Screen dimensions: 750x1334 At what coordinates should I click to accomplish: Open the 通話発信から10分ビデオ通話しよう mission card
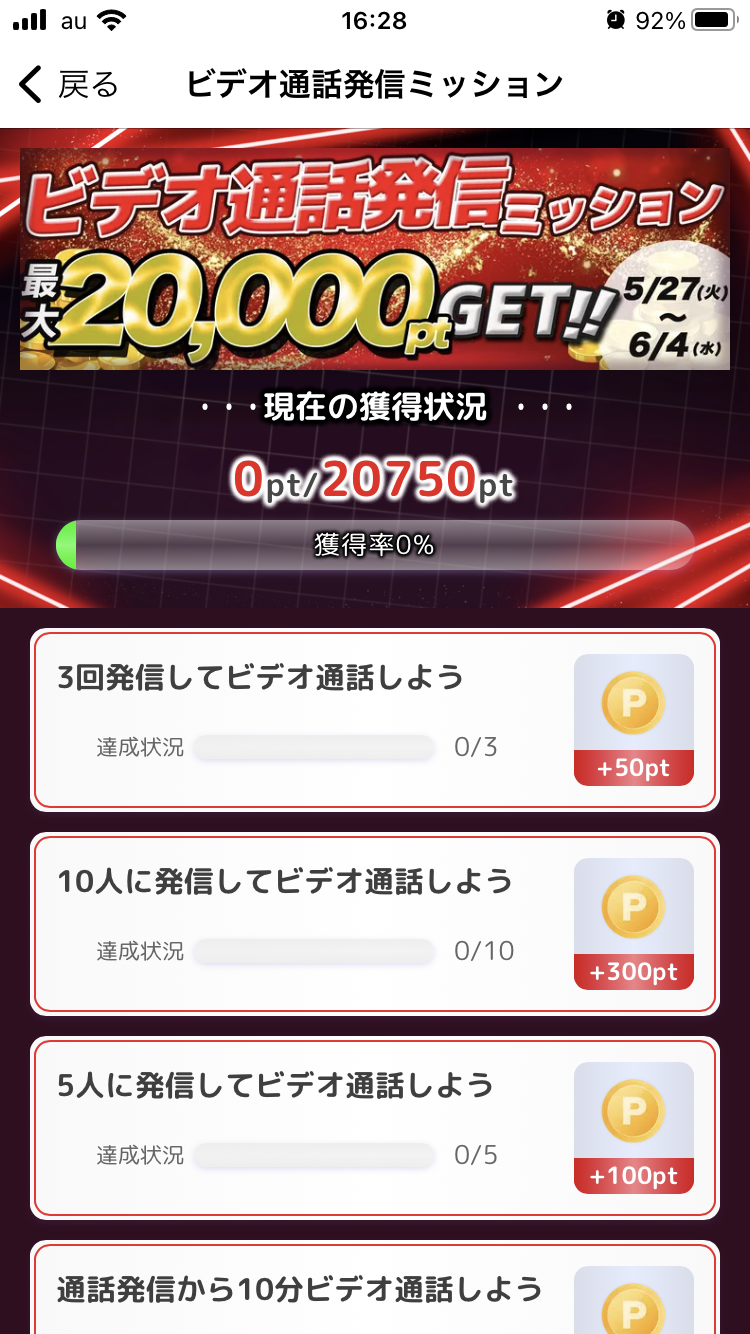375,1288
